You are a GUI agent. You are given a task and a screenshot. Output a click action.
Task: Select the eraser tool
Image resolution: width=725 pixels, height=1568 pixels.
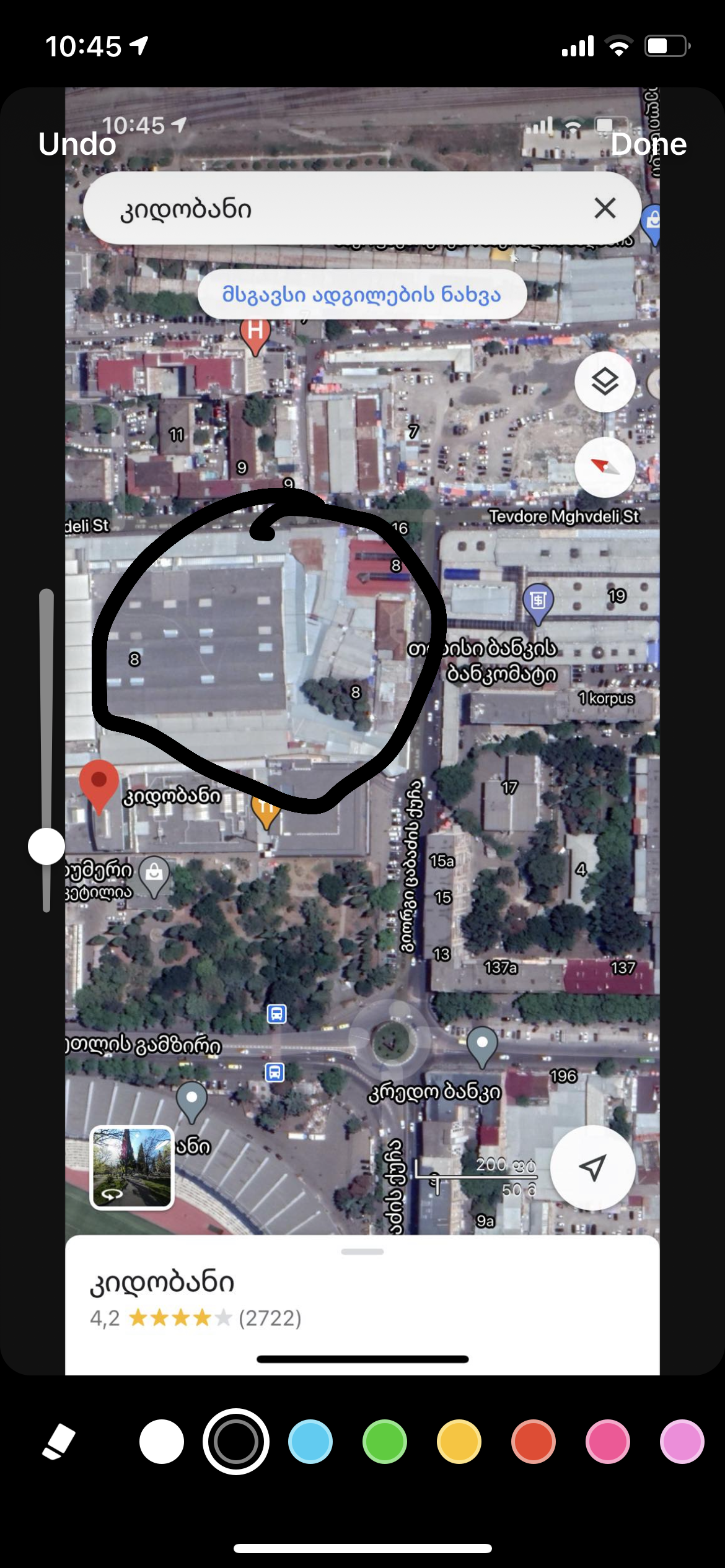click(x=59, y=1442)
